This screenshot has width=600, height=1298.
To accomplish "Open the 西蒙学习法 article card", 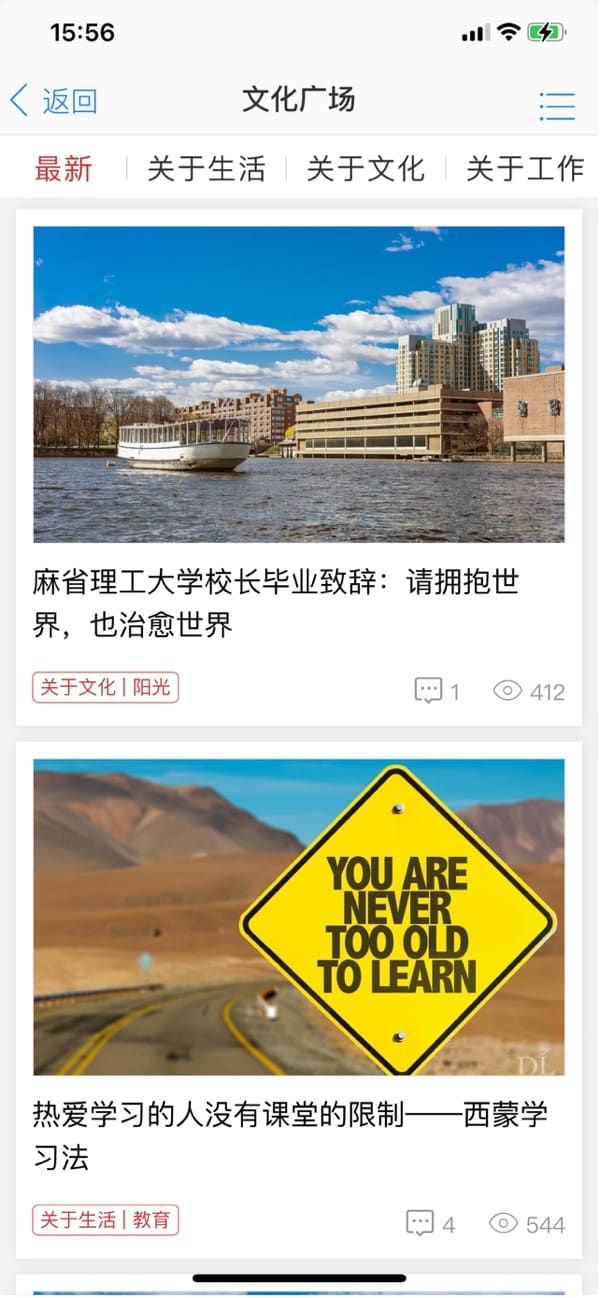I will coord(299,1000).
